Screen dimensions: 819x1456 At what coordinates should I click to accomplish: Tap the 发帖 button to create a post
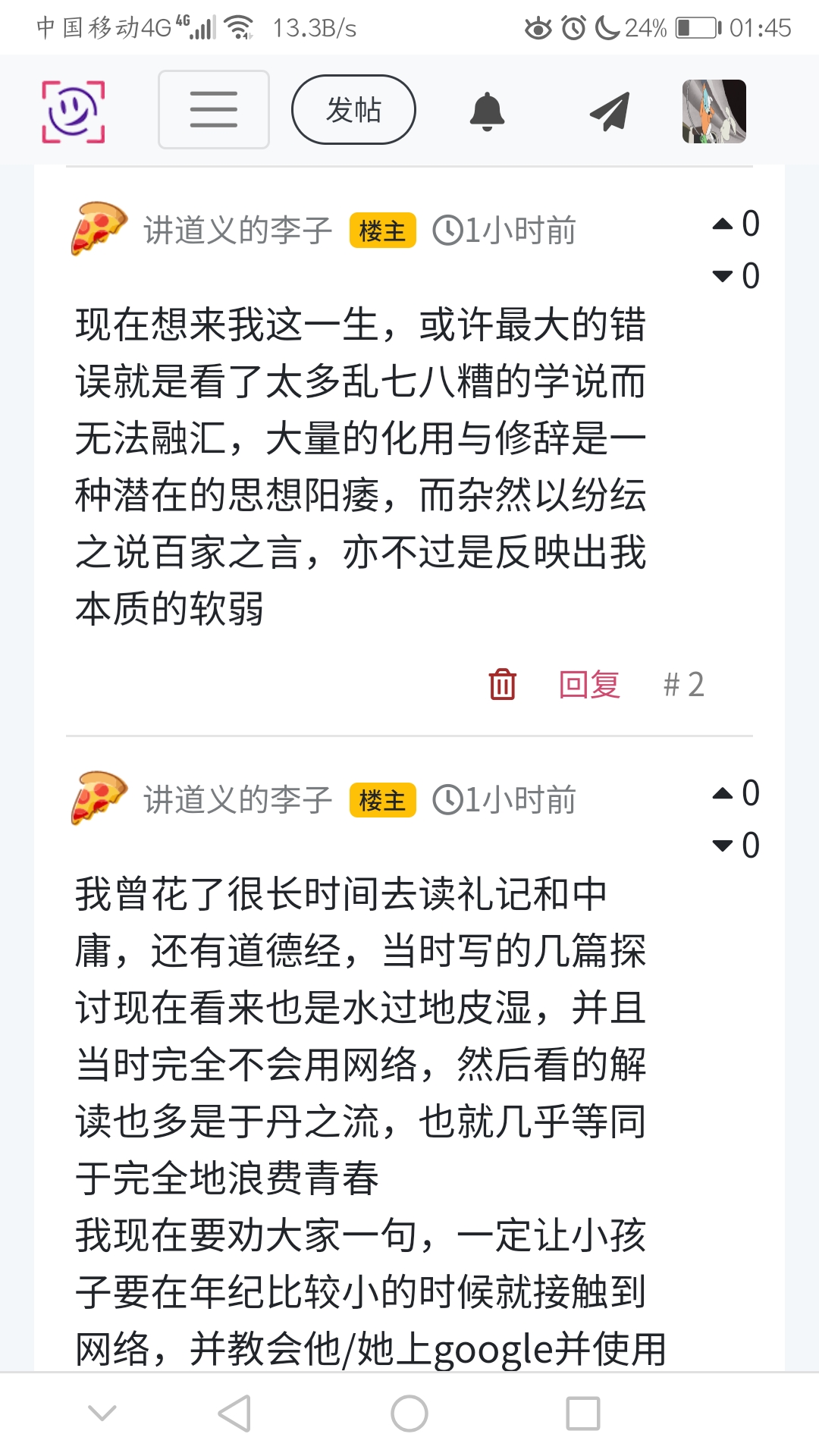click(x=353, y=110)
